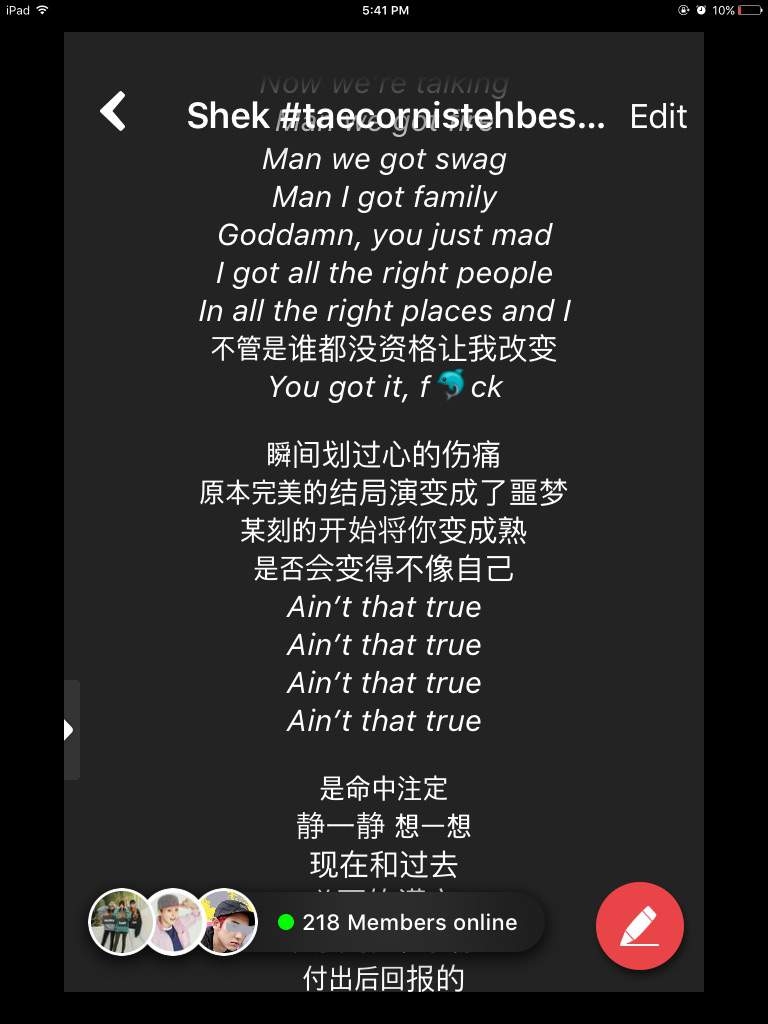Go back using the back arrow

coord(113,112)
